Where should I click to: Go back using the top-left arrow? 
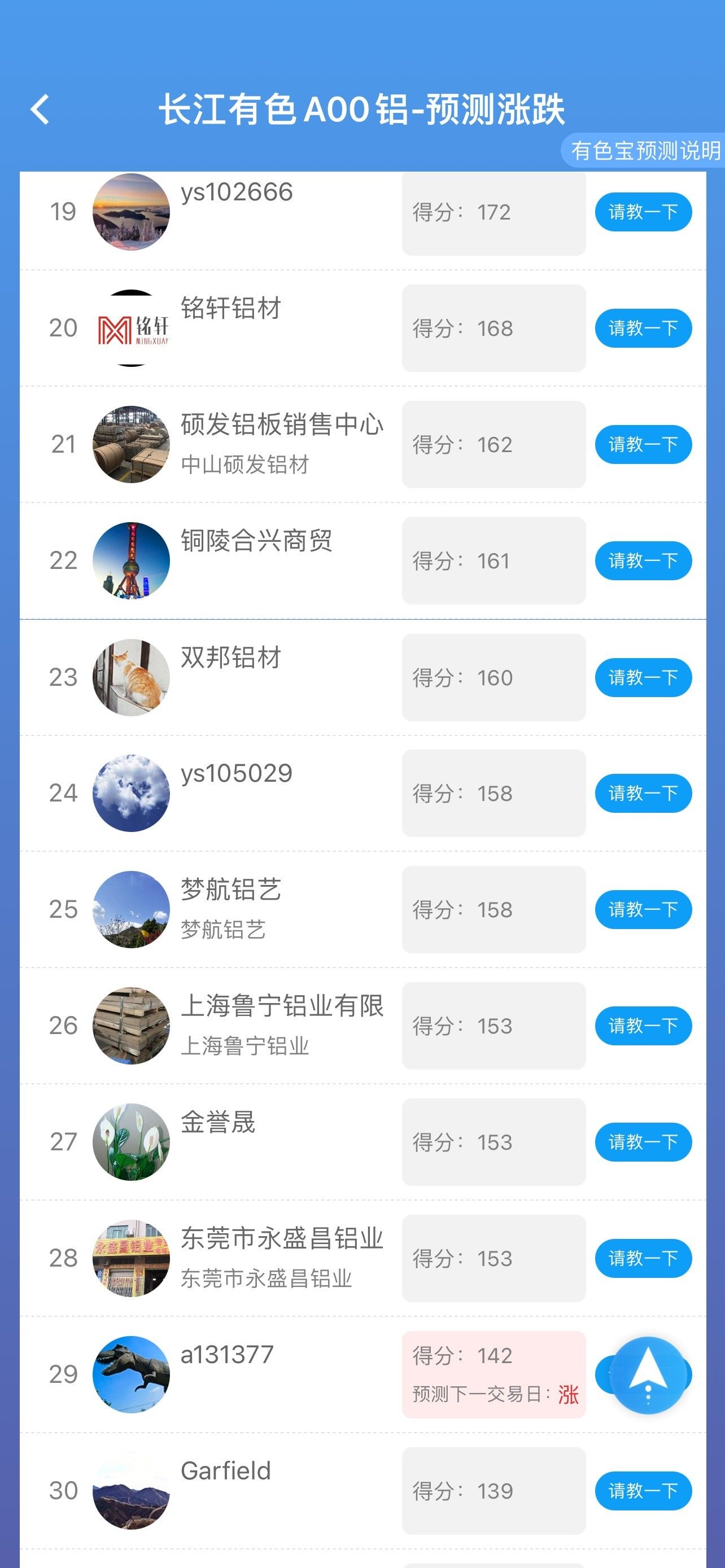40,110
